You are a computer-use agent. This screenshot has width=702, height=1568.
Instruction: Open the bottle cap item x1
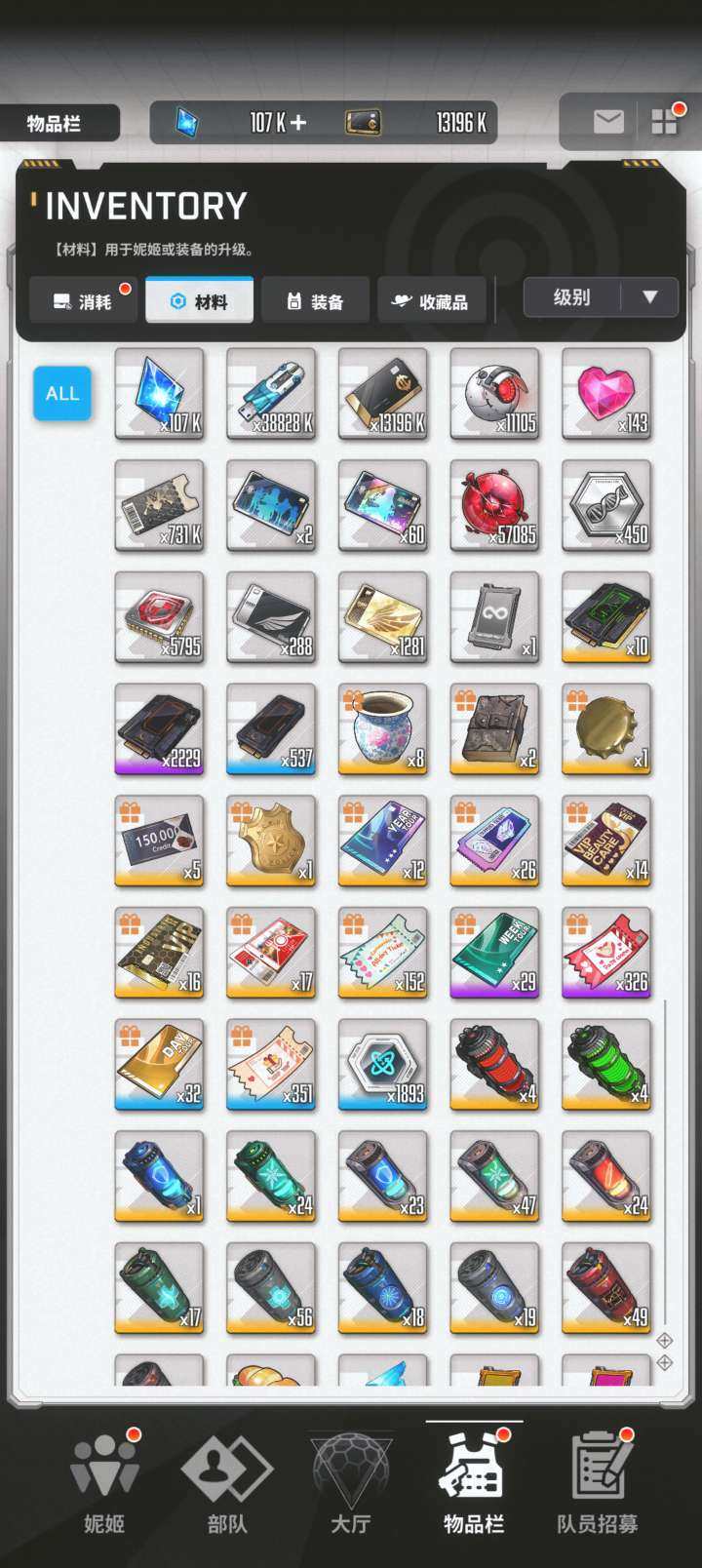pos(605,729)
